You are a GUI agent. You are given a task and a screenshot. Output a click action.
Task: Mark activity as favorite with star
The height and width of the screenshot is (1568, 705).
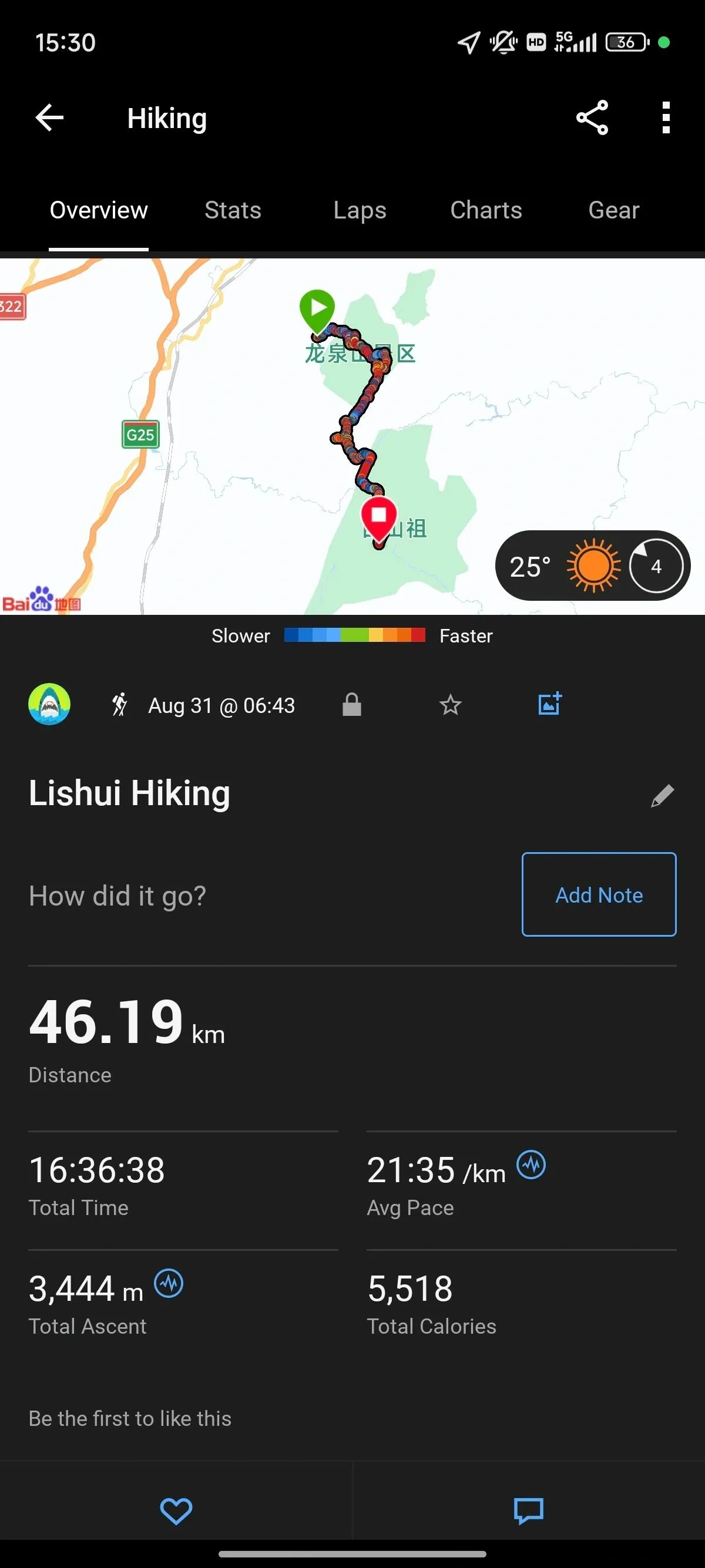[451, 705]
